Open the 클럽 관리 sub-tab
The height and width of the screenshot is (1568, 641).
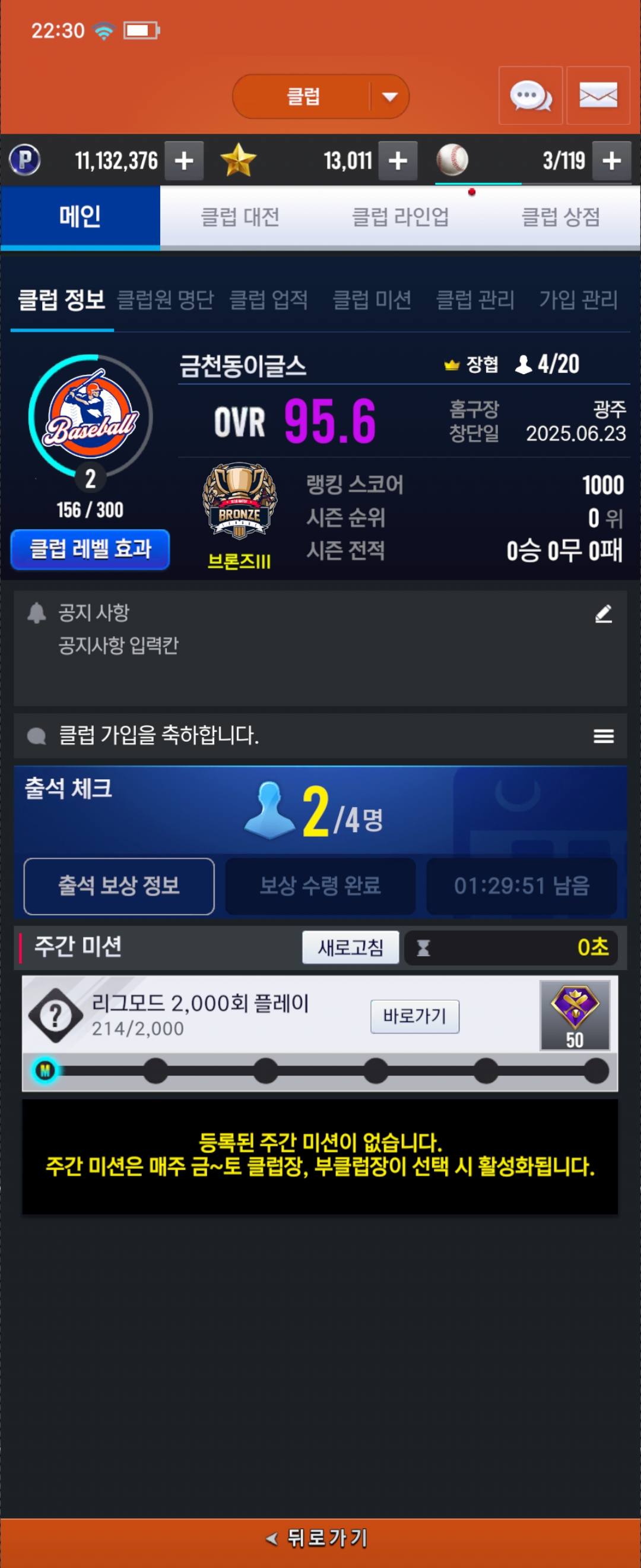[x=475, y=299]
